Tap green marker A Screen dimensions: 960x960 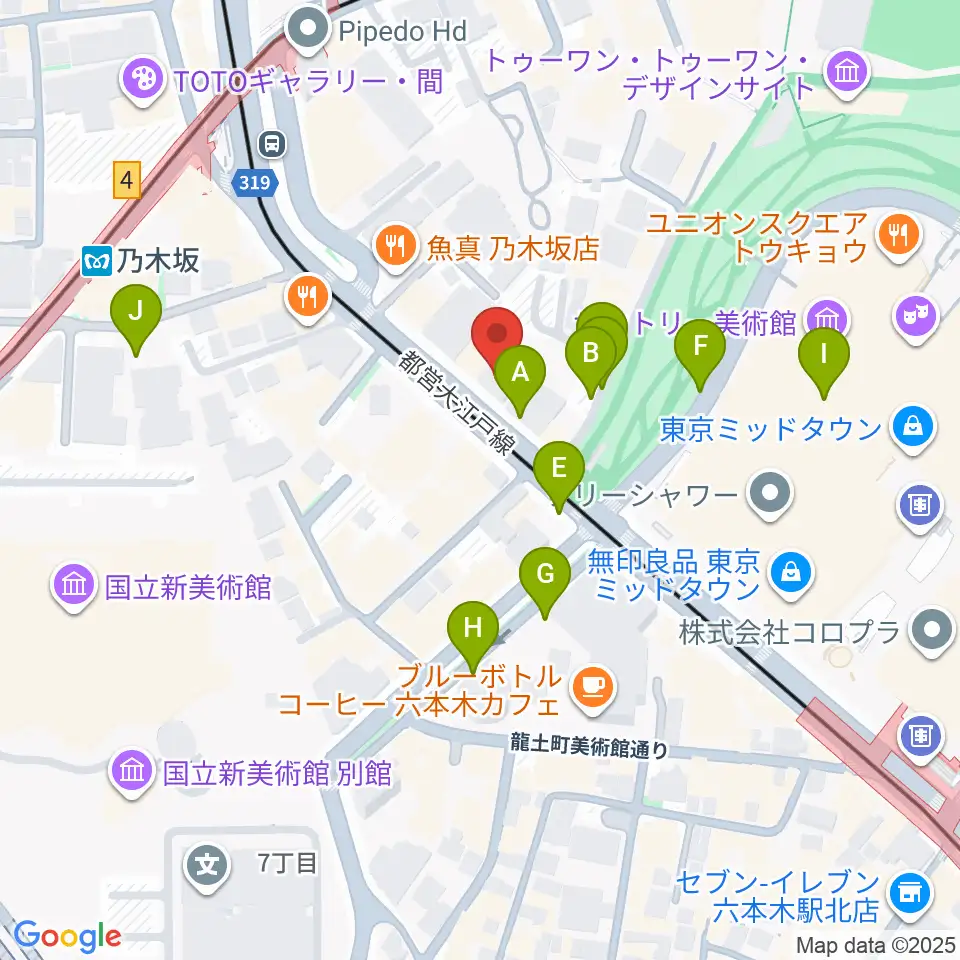click(520, 372)
